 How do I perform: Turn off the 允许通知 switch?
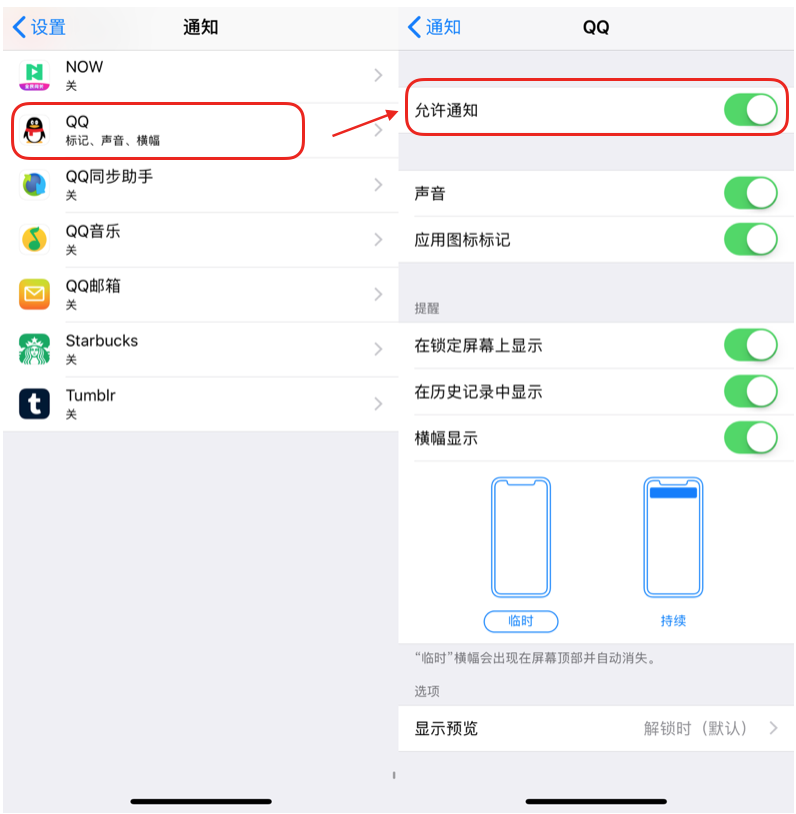click(750, 110)
